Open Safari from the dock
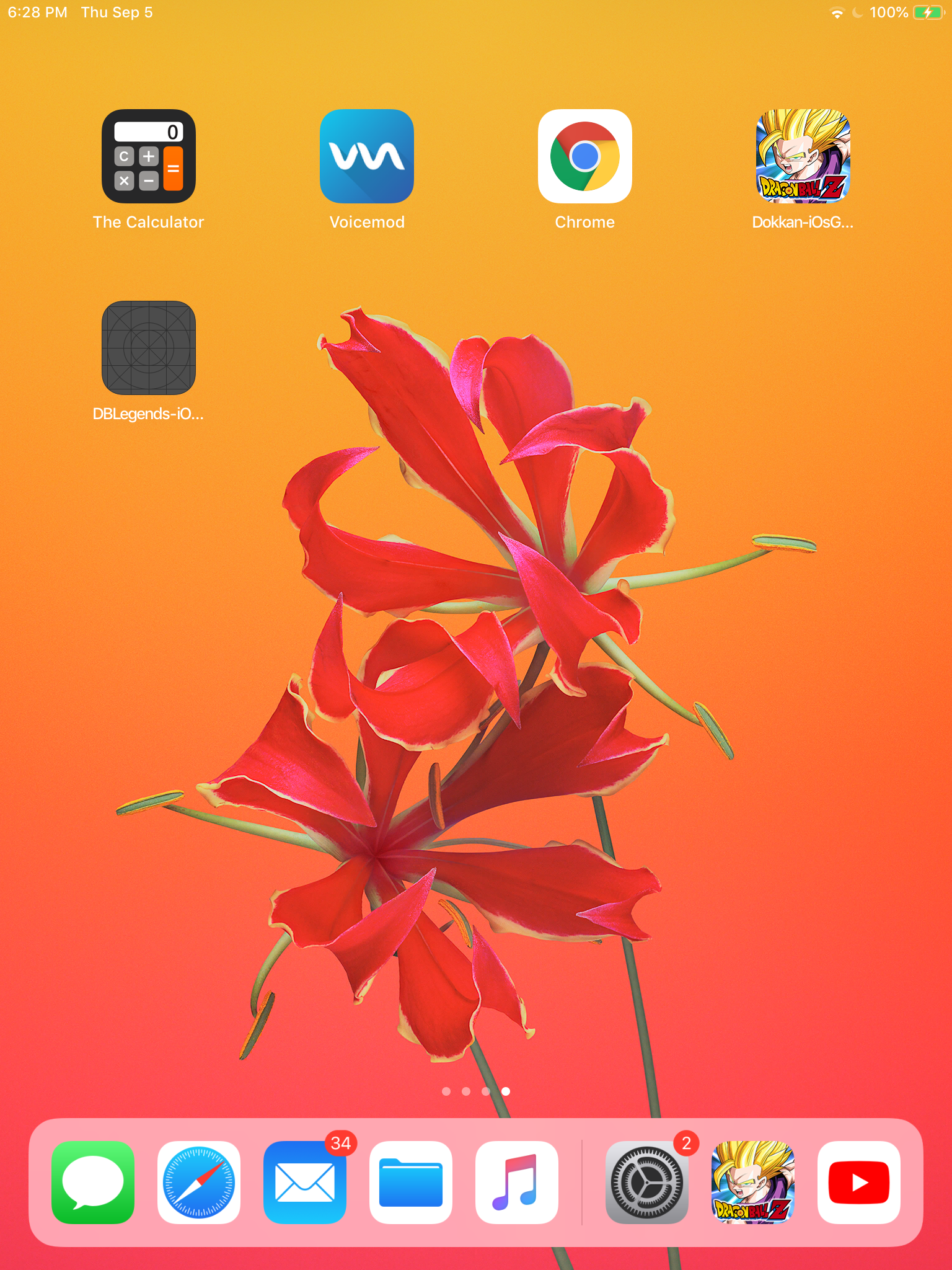The image size is (952, 1270). pos(199,1182)
